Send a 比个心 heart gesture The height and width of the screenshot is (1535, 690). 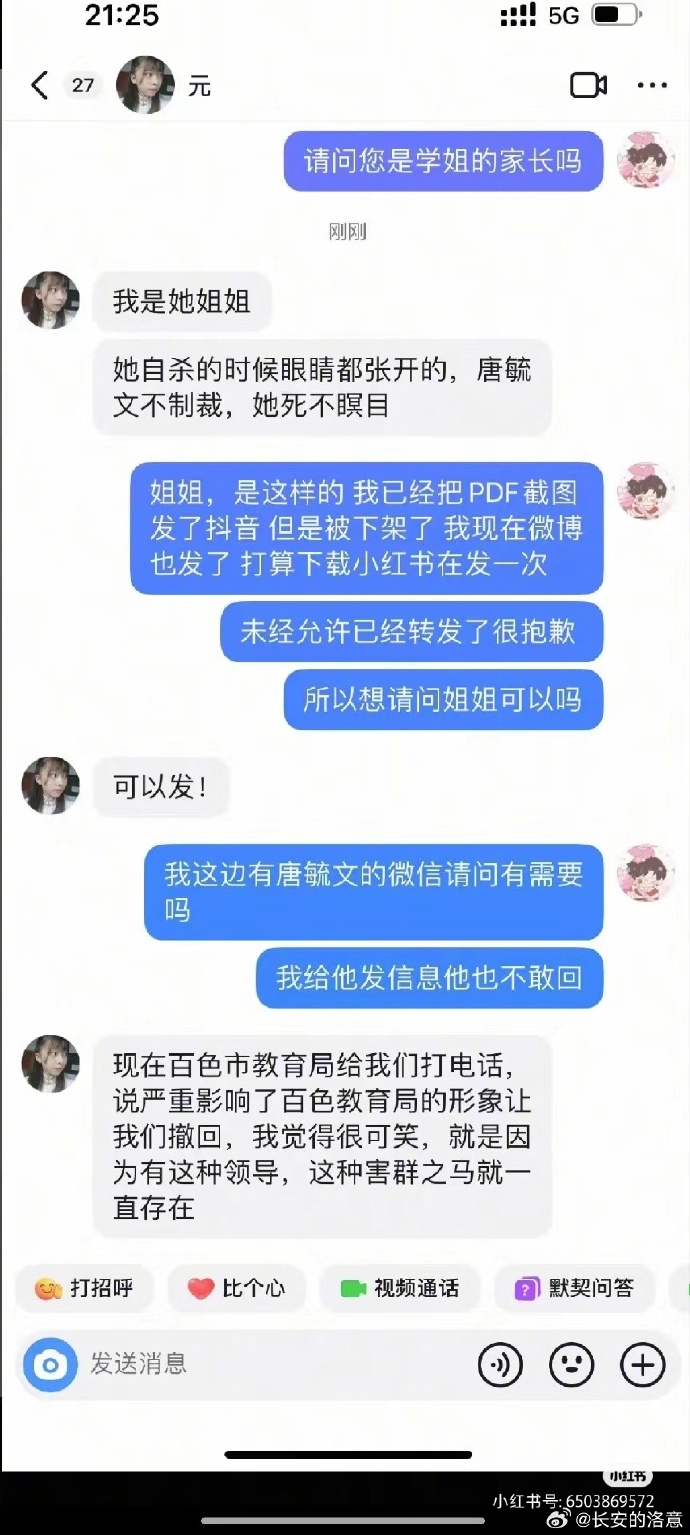pos(237,1288)
